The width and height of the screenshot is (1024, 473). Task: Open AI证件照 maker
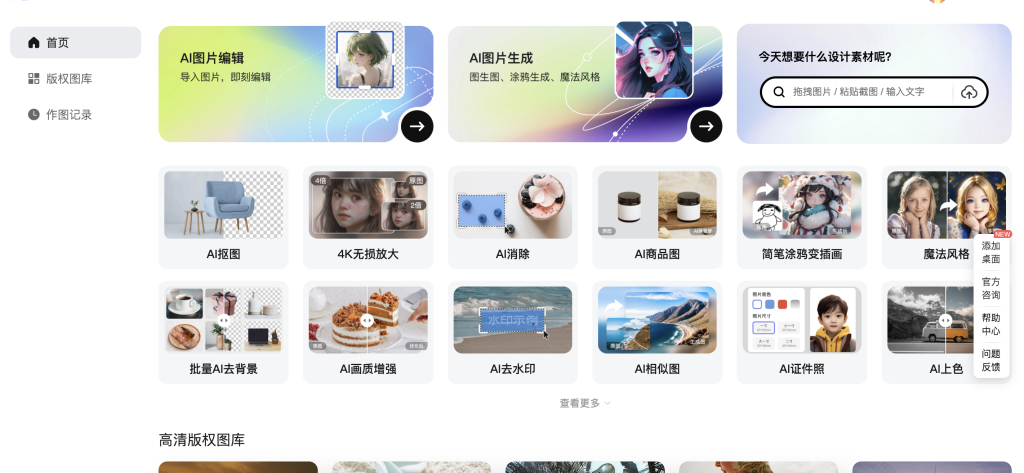tap(802, 332)
